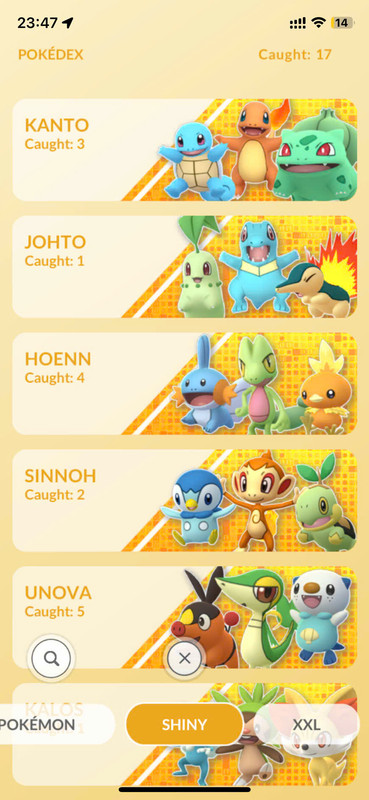The height and width of the screenshot is (800, 369).
Task: Select the Hoenn region card
Action: [184, 383]
